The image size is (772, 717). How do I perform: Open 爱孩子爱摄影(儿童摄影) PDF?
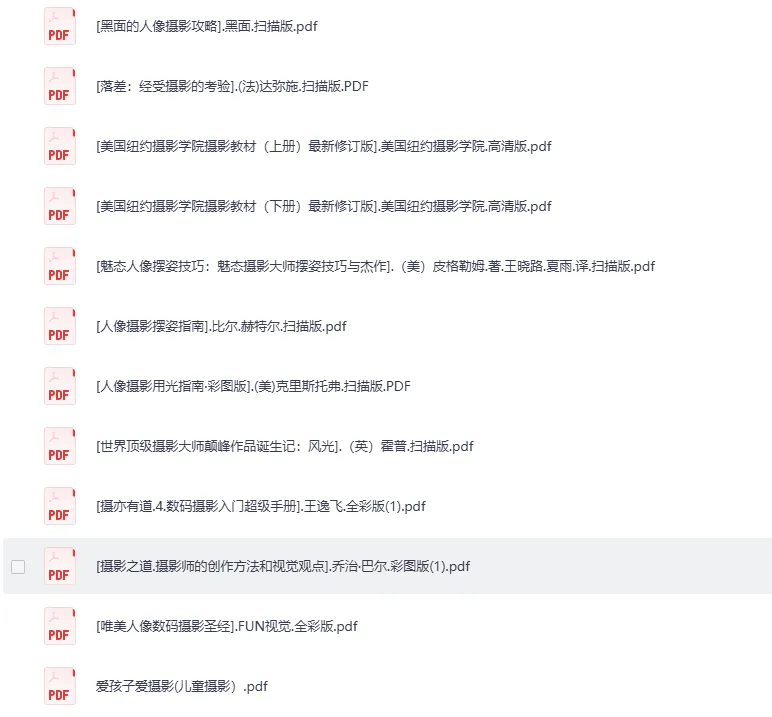point(181,686)
